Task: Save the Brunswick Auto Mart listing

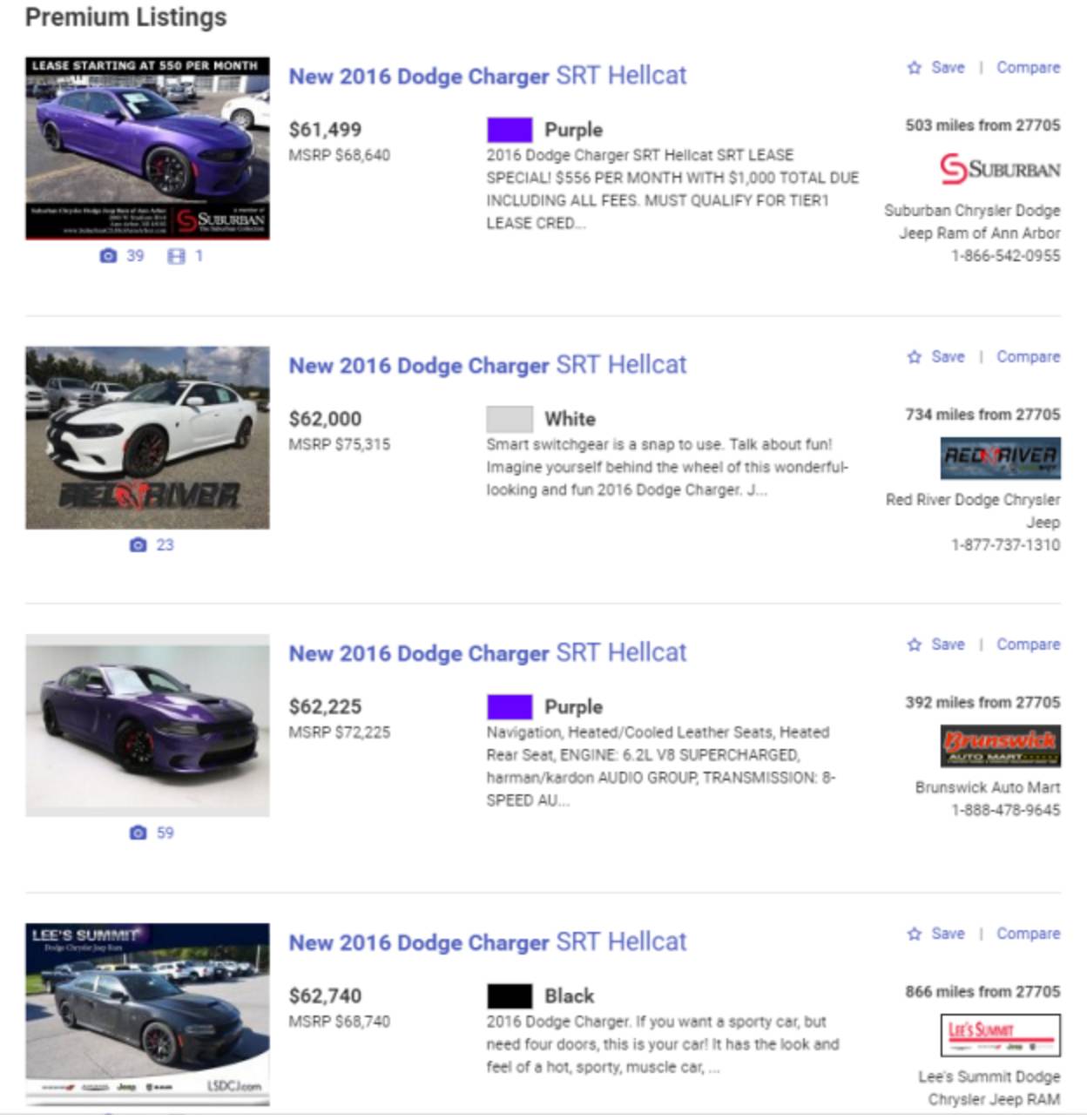Action: click(x=936, y=644)
